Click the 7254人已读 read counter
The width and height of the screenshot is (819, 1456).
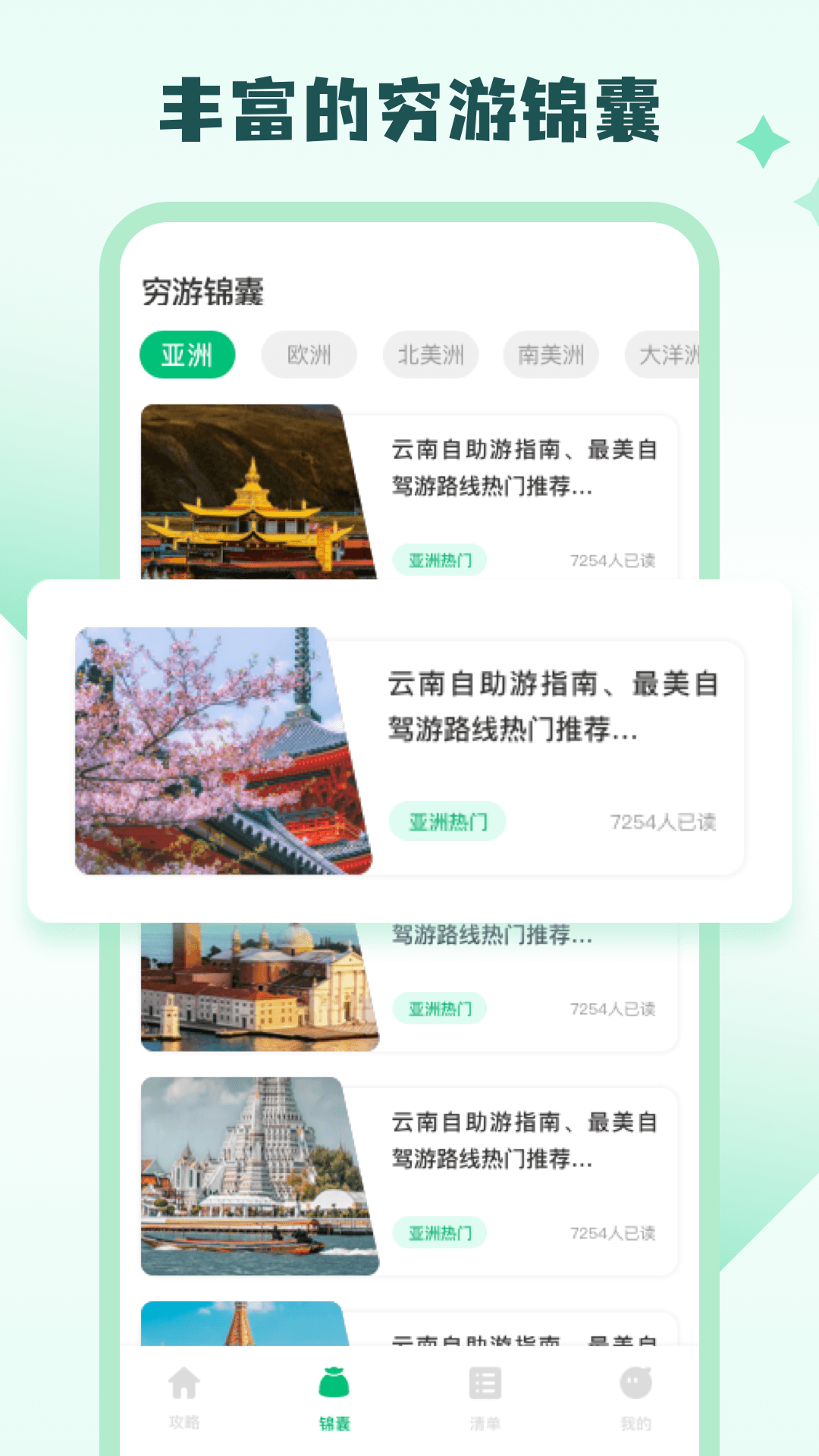tap(665, 820)
